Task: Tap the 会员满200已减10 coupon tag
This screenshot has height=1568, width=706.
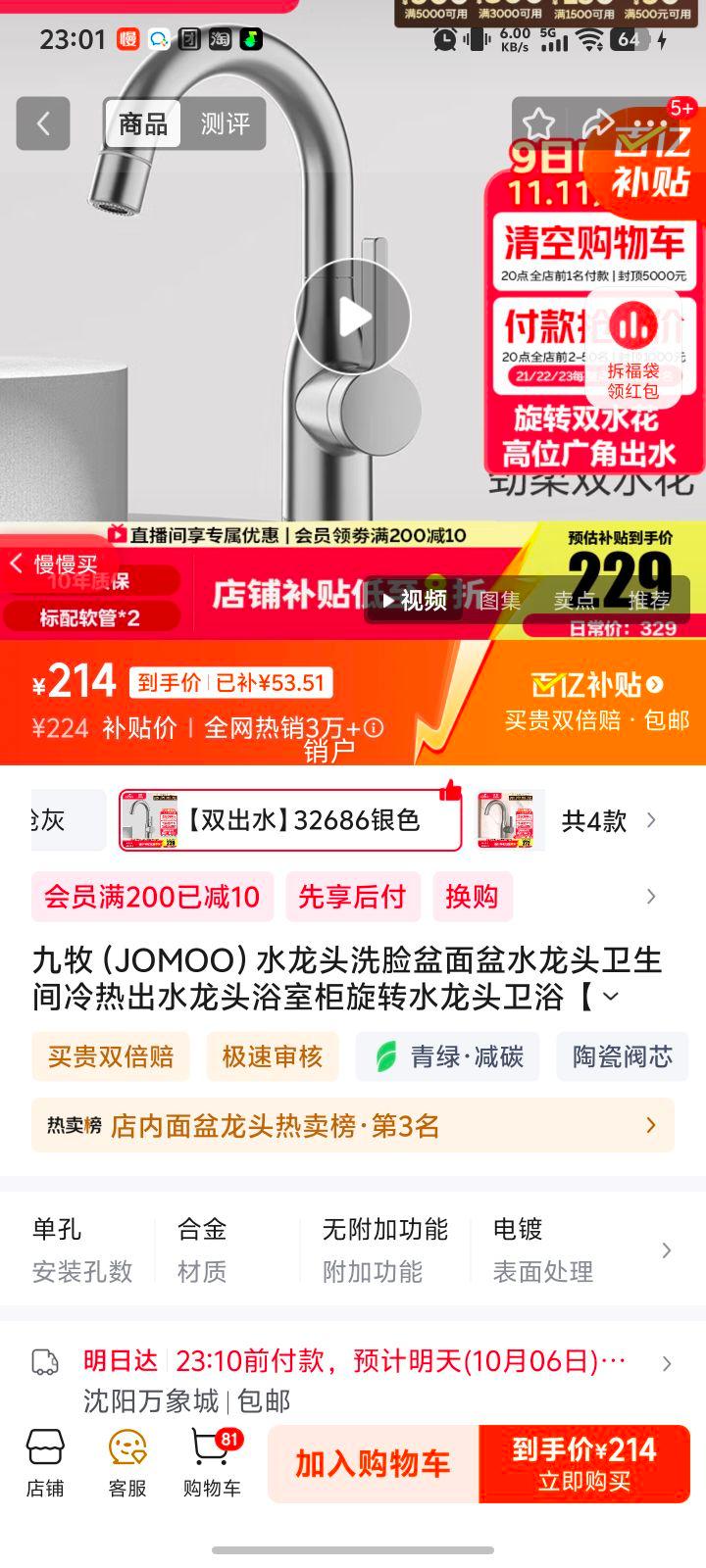Action: click(x=152, y=897)
